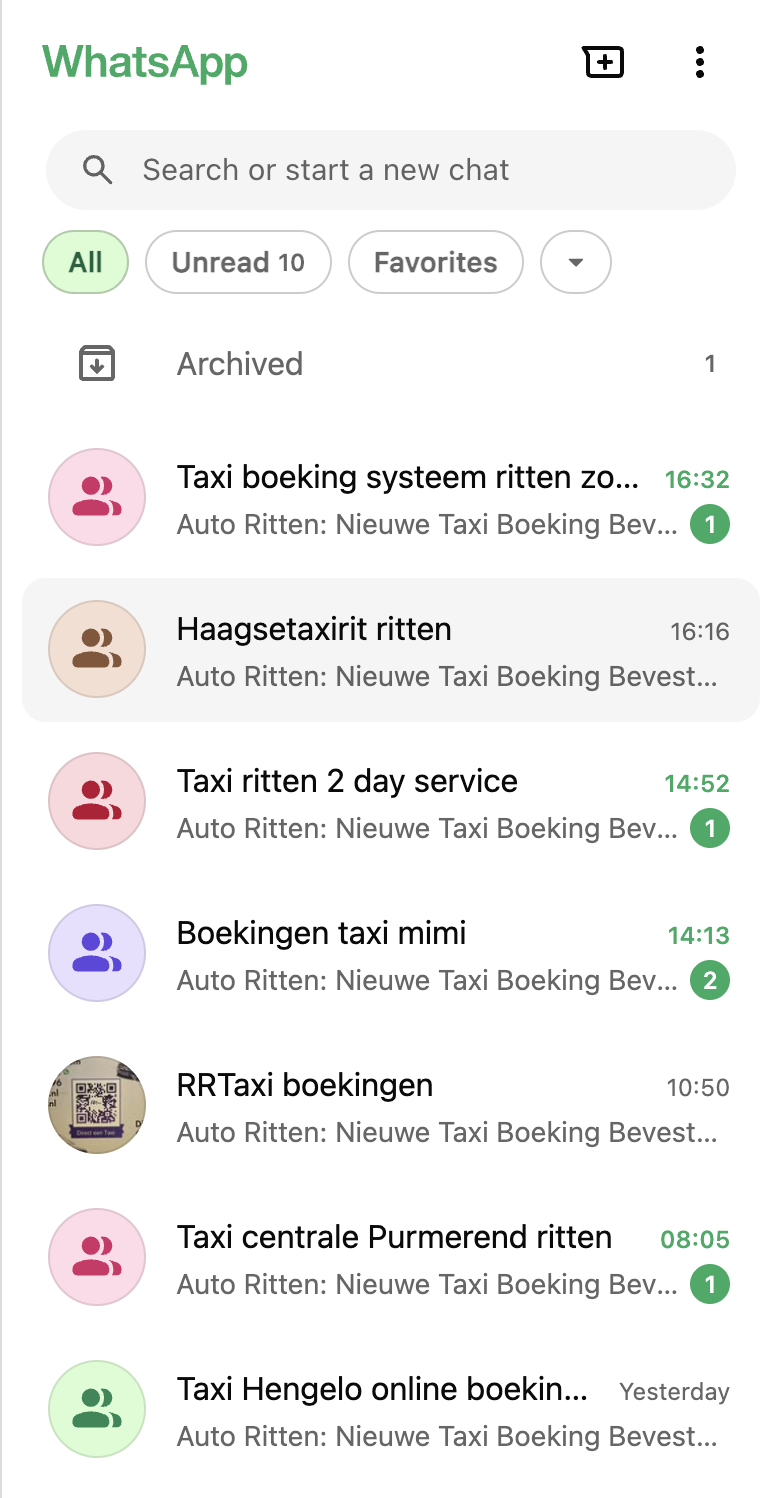Viewport: 774px width, 1498px height.
Task: Enable the Favorites filter
Action: (x=435, y=262)
